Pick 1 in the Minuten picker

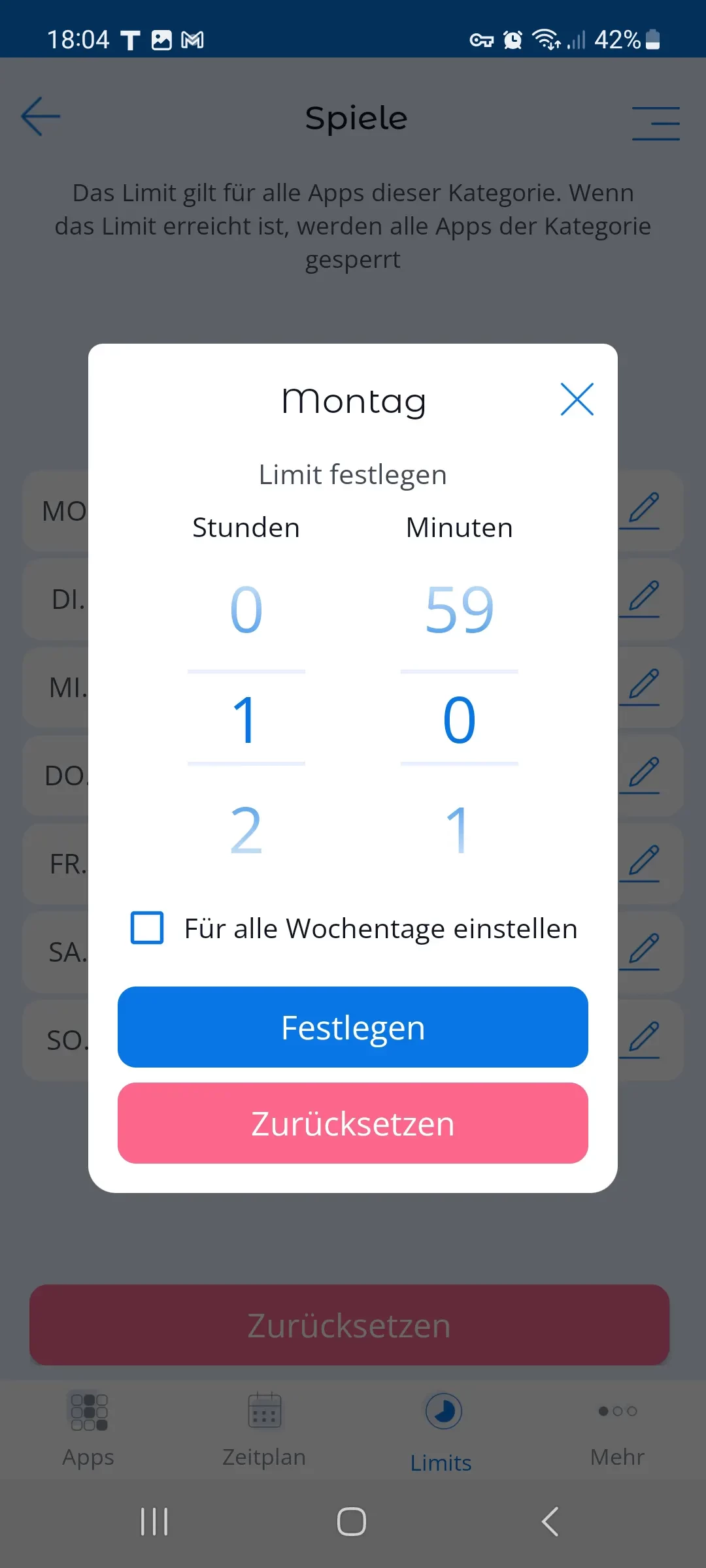click(459, 830)
